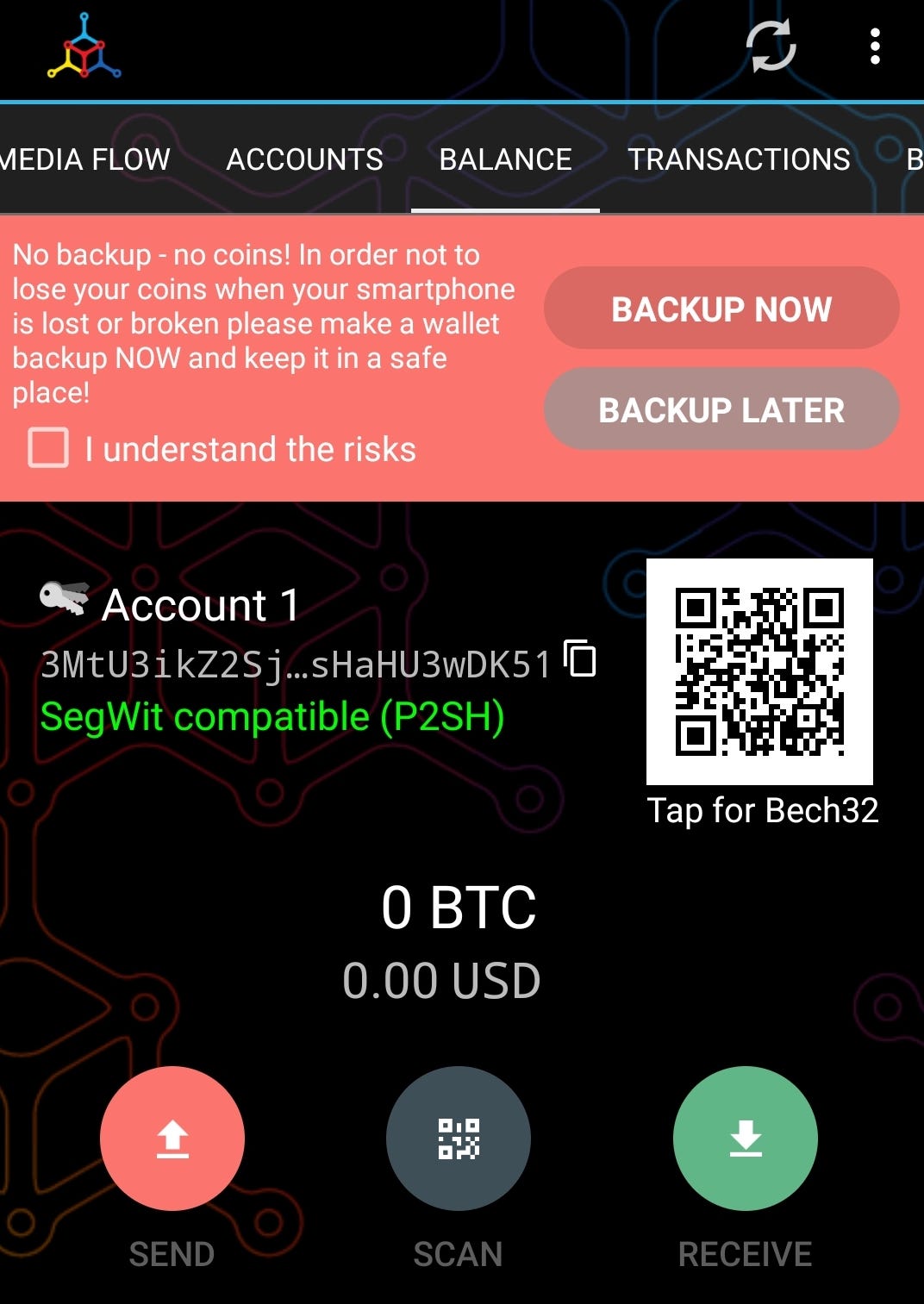Refresh the wallet with the sync icon

click(770, 47)
